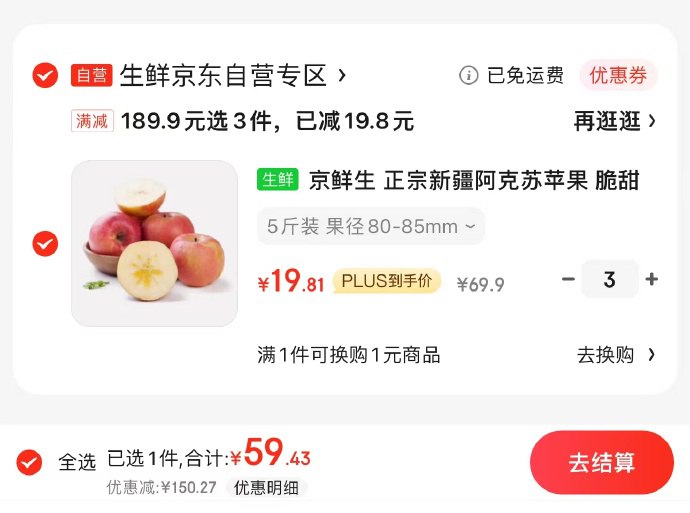Decrease apple quantity with minus
Viewport: 690px width, 513px height.
[x=568, y=280]
